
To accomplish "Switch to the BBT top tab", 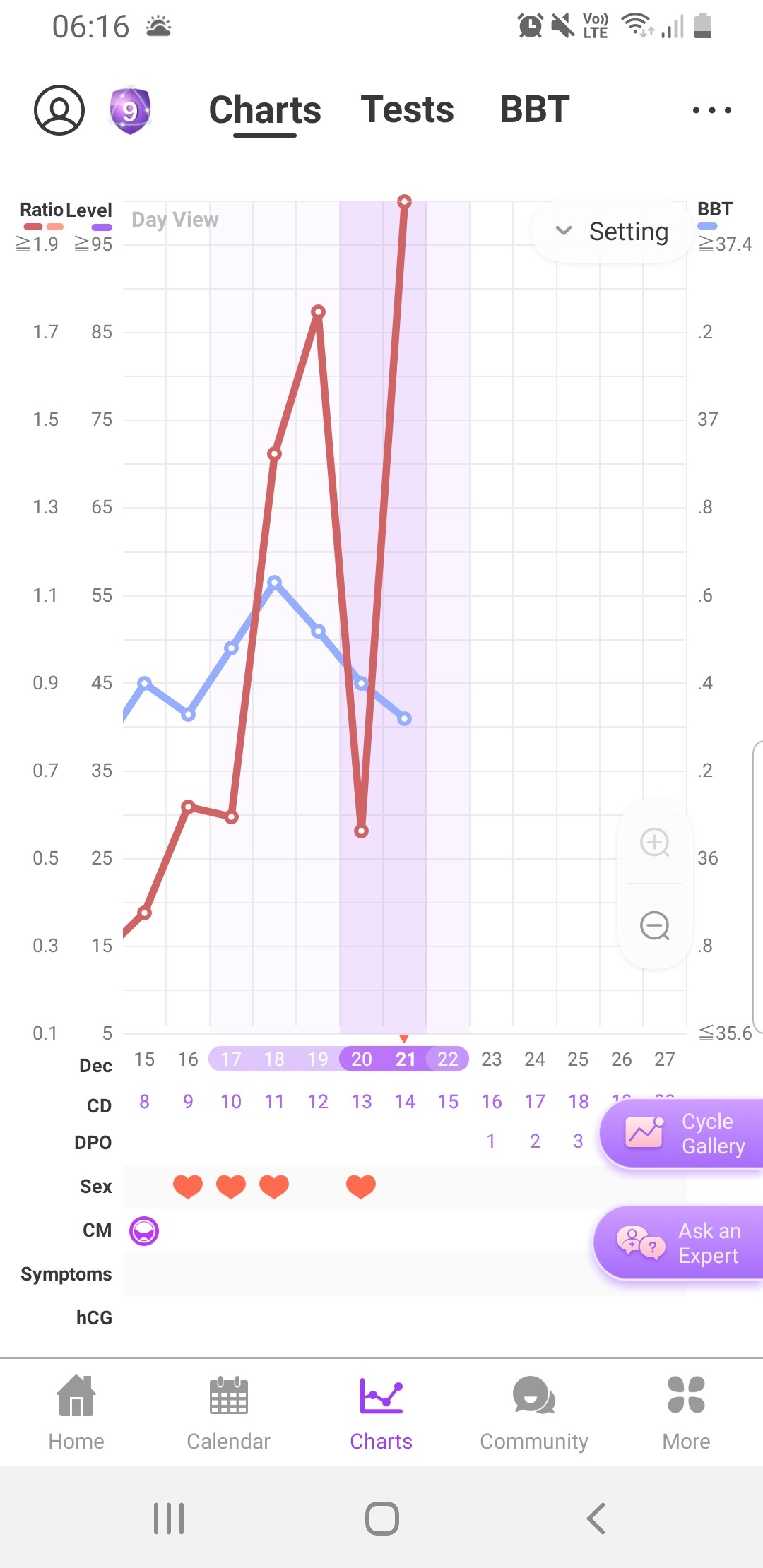I will [x=535, y=110].
